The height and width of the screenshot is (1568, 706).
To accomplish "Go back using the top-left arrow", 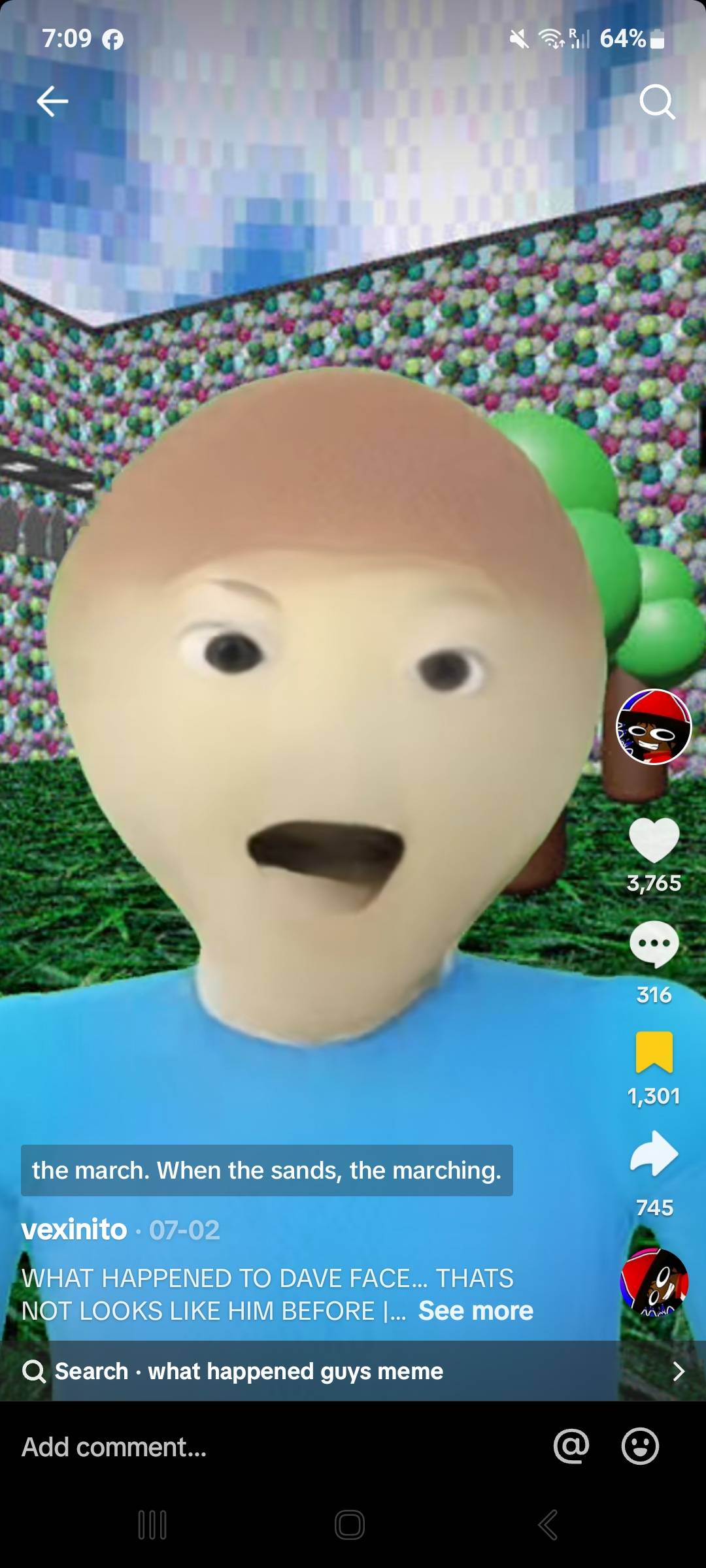I will point(52,102).
